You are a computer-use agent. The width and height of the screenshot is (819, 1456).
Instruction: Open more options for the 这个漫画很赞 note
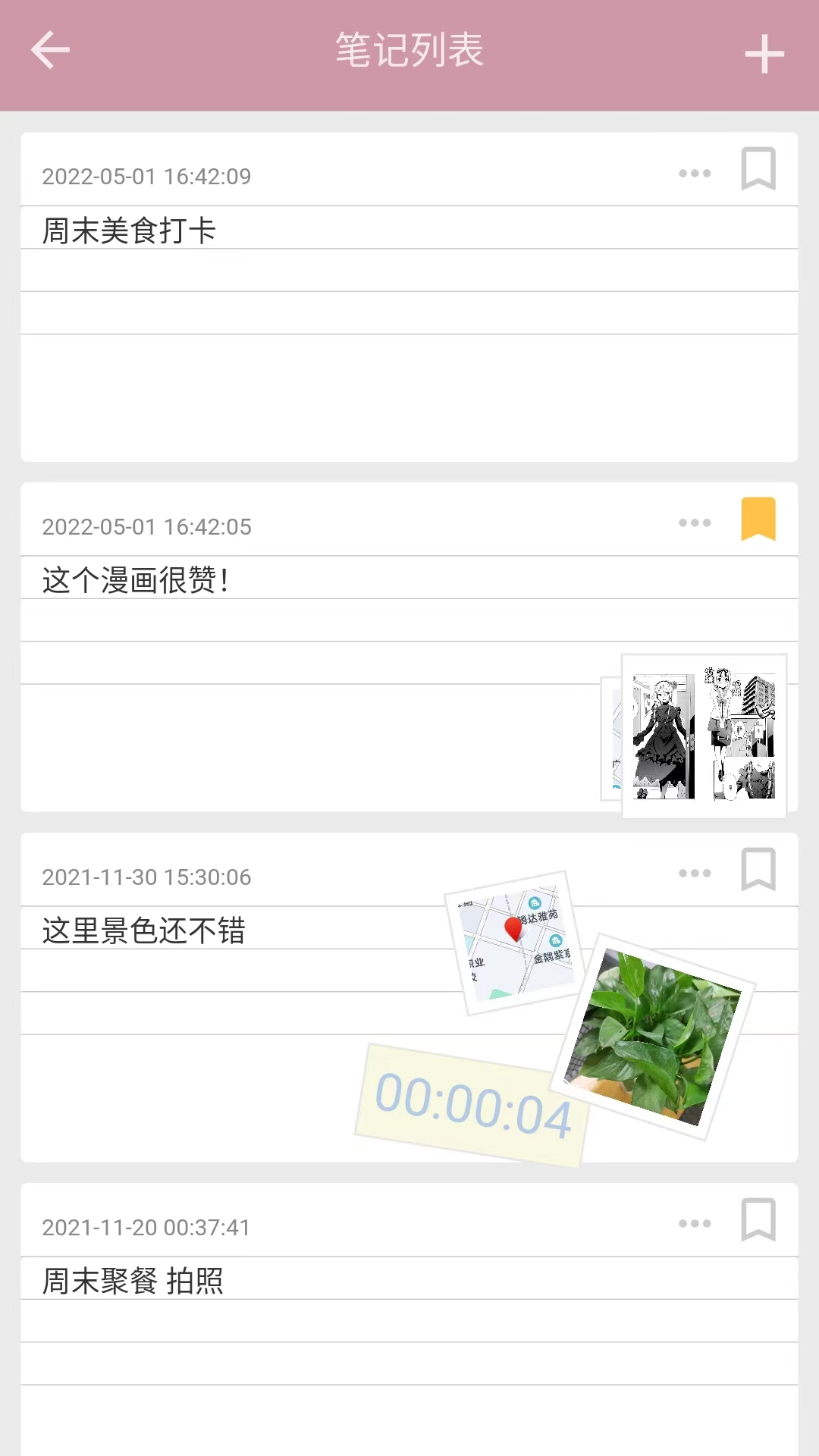coord(695,522)
